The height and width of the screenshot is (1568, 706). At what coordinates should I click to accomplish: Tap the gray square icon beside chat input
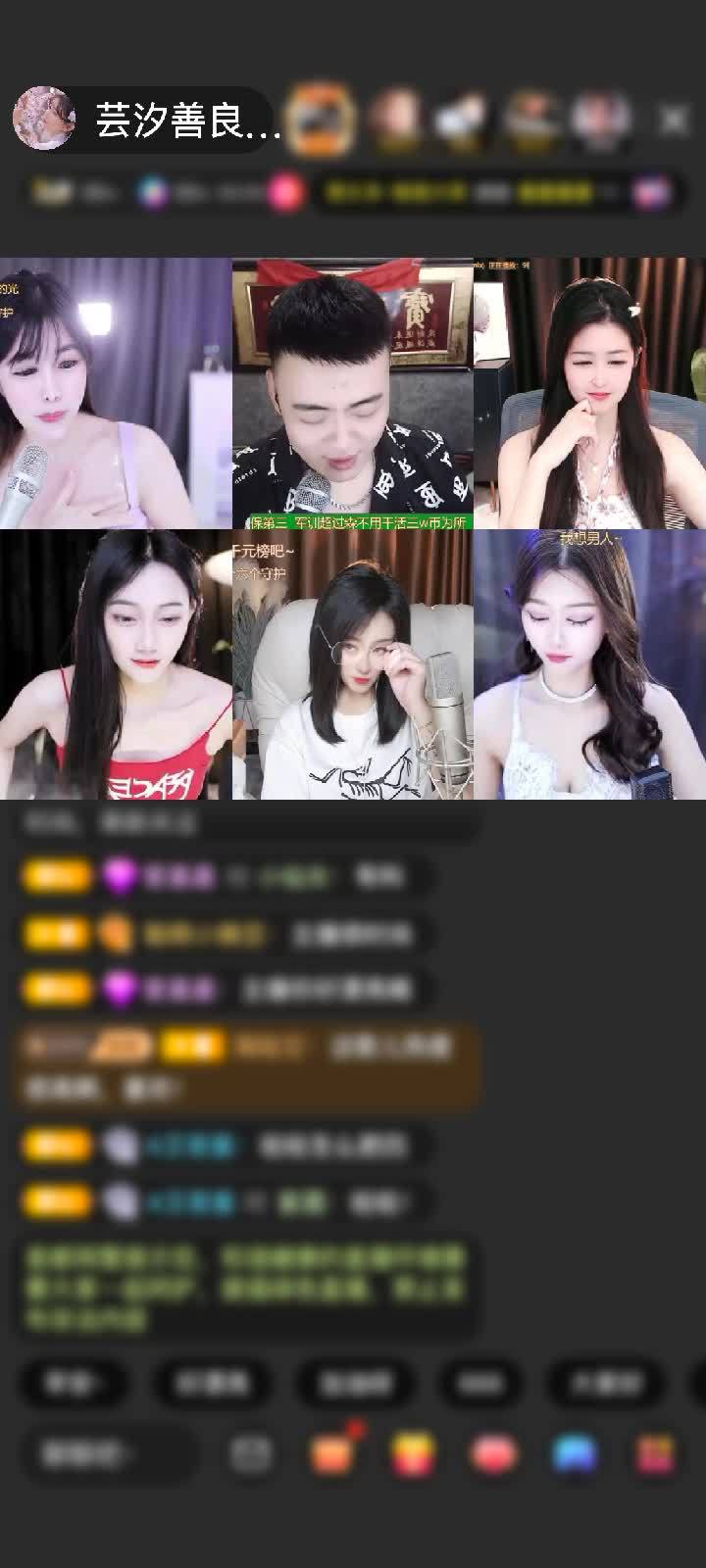(x=251, y=1454)
